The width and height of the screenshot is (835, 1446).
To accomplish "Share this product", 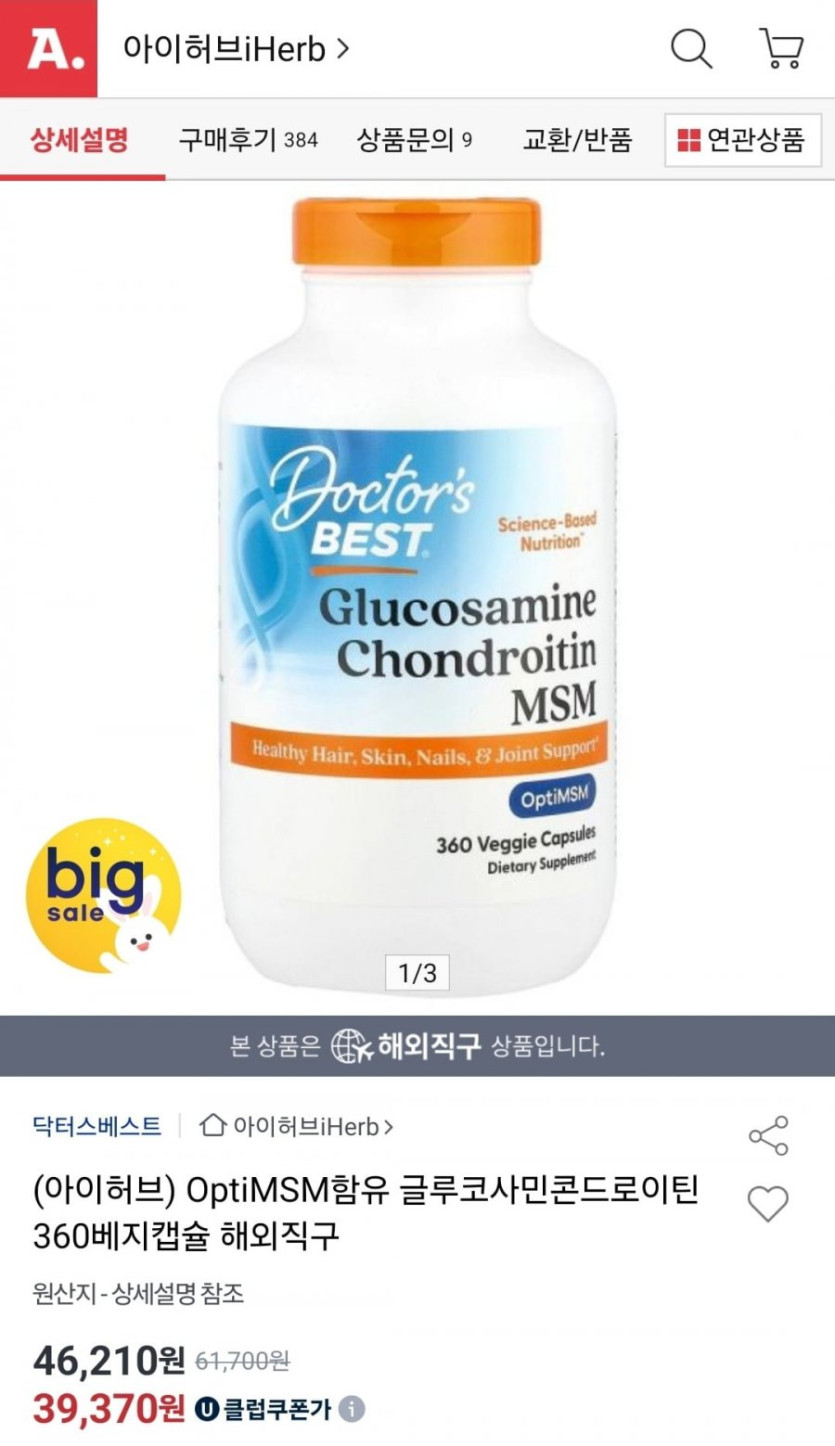I will pos(768,1135).
